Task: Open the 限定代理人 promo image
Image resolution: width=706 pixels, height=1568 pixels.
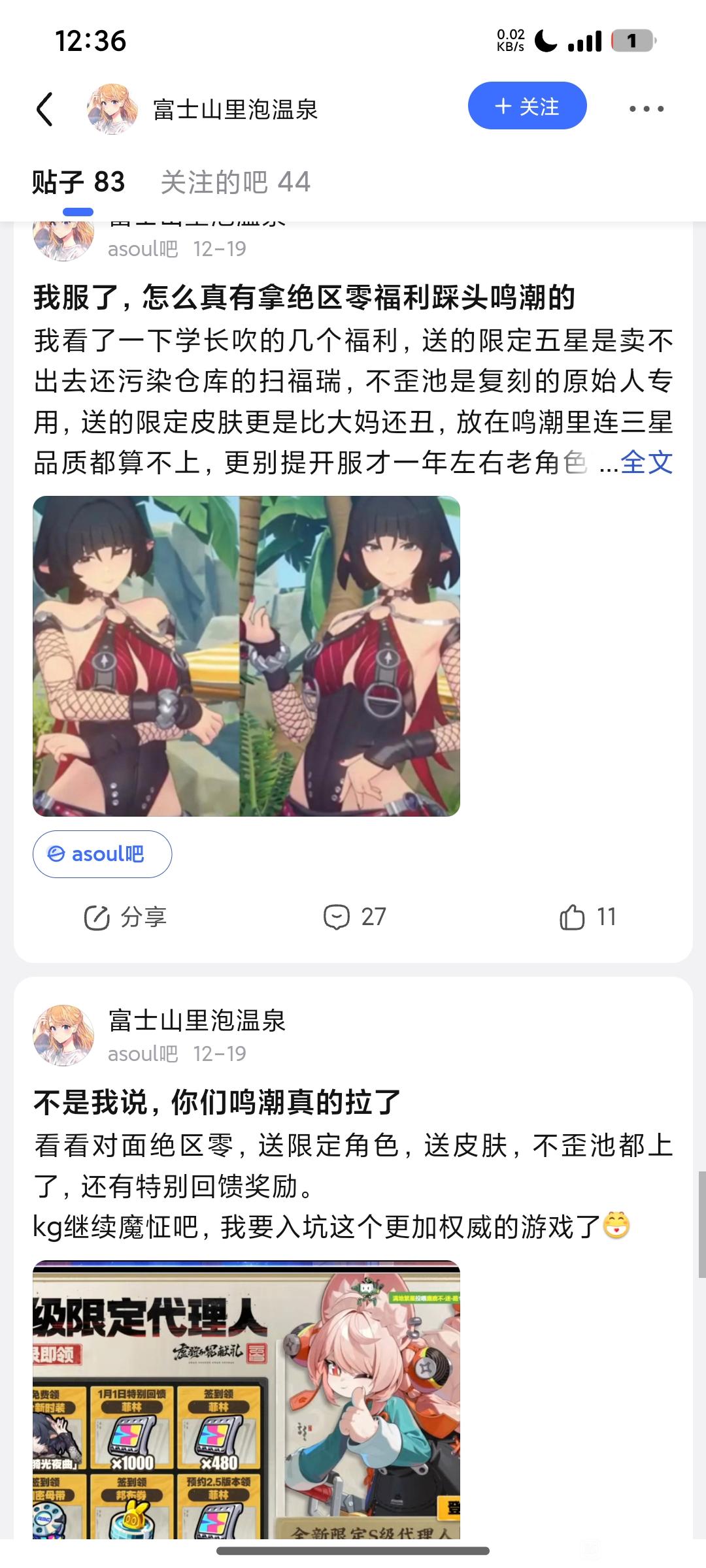Action: click(x=246, y=1398)
